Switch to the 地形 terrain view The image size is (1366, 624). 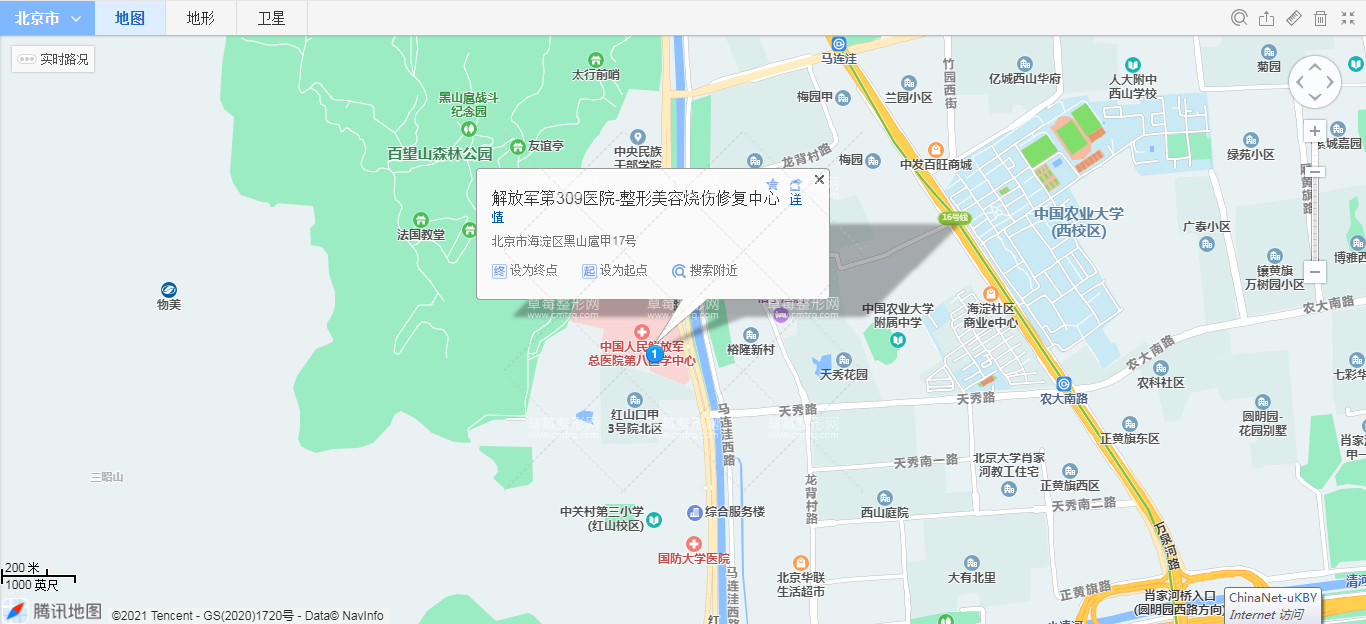pos(200,18)
